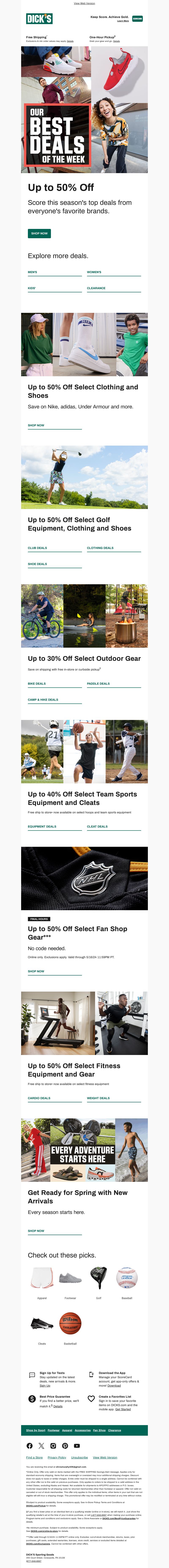Screen dimensions: 169x1568
Task: Open the Fan Shop link in green footer bar
Action: click(x=99, y=1430)
